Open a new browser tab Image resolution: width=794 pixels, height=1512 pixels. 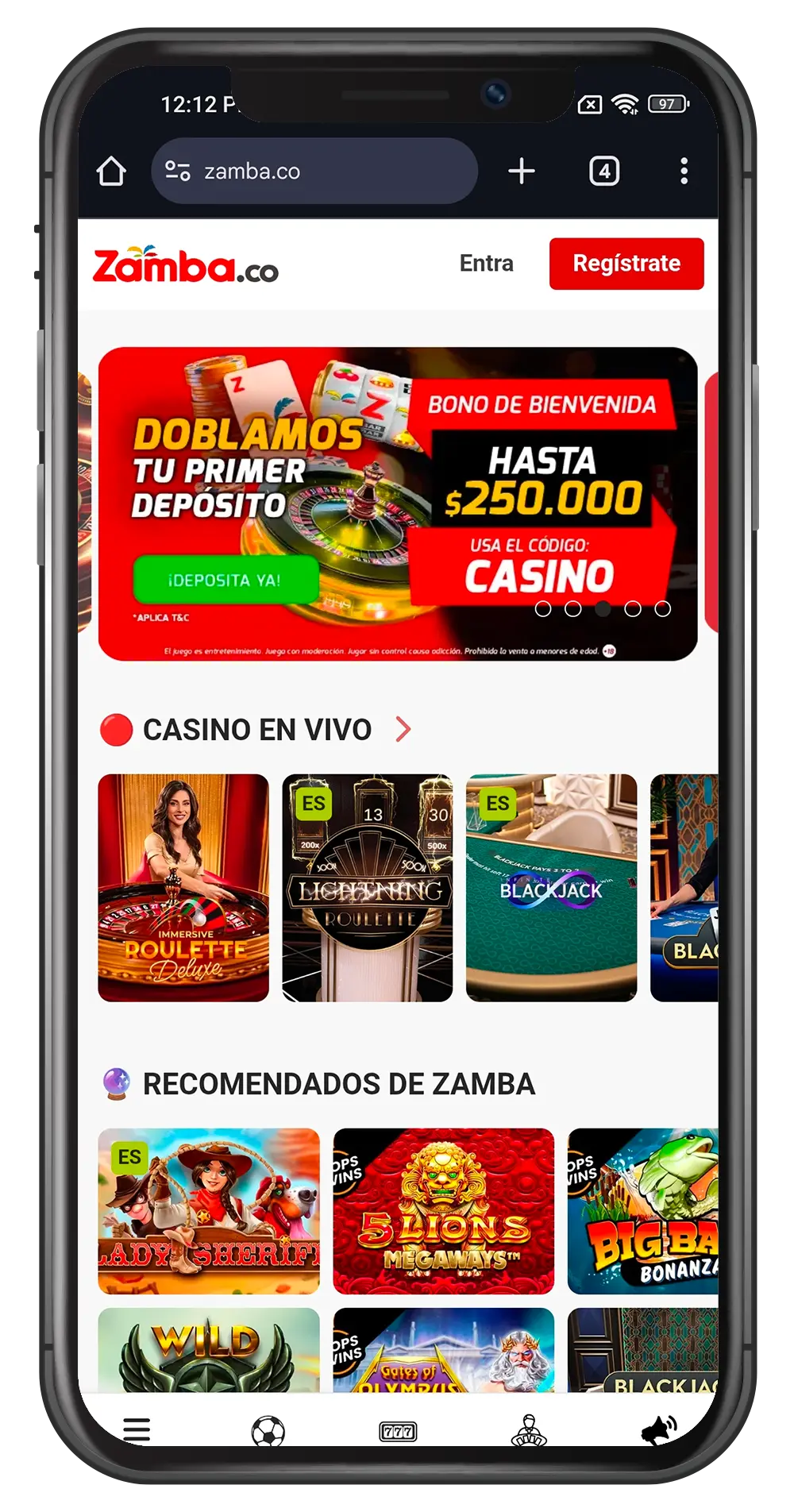tap(522, 172)
